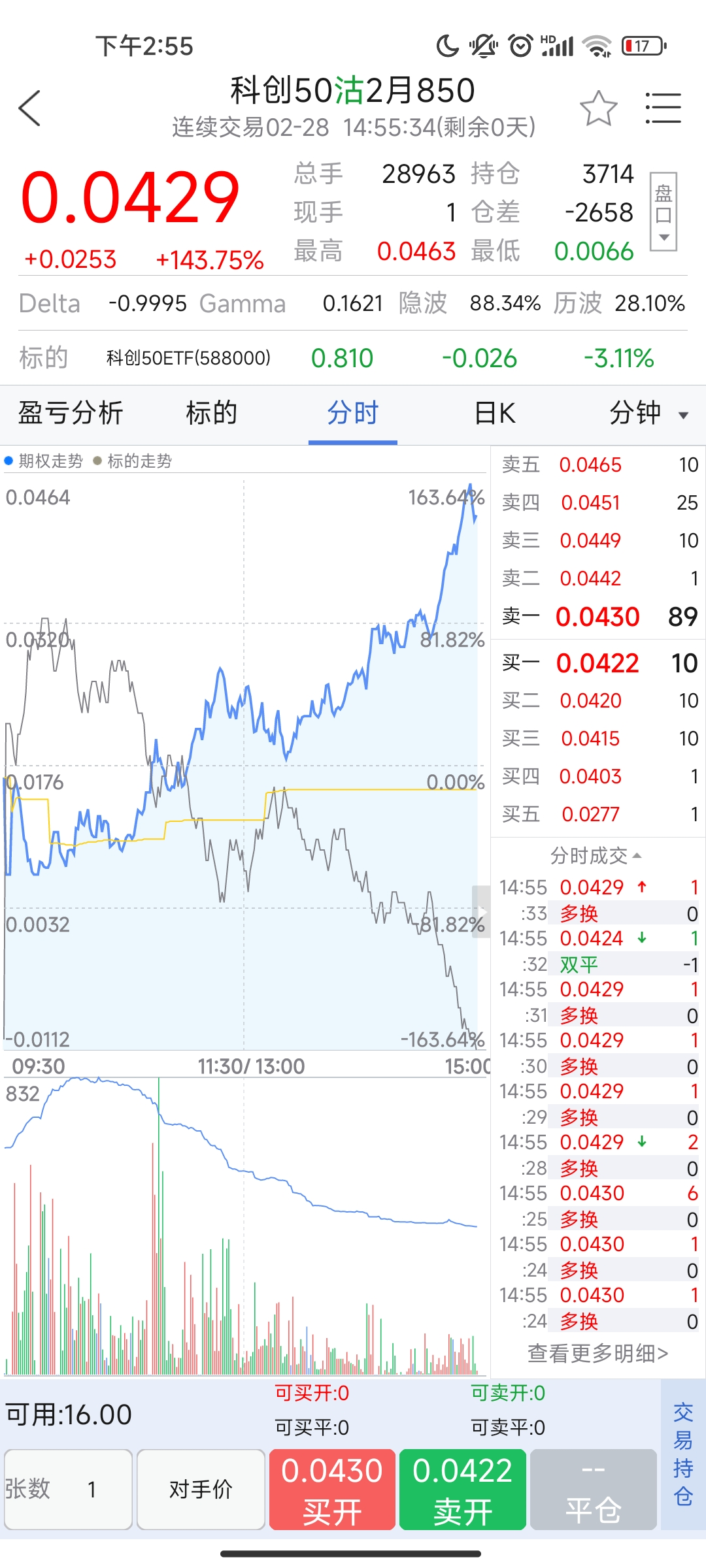
Task: Collapse the 分时成交 section header
Action: click(x=596, y=856)
